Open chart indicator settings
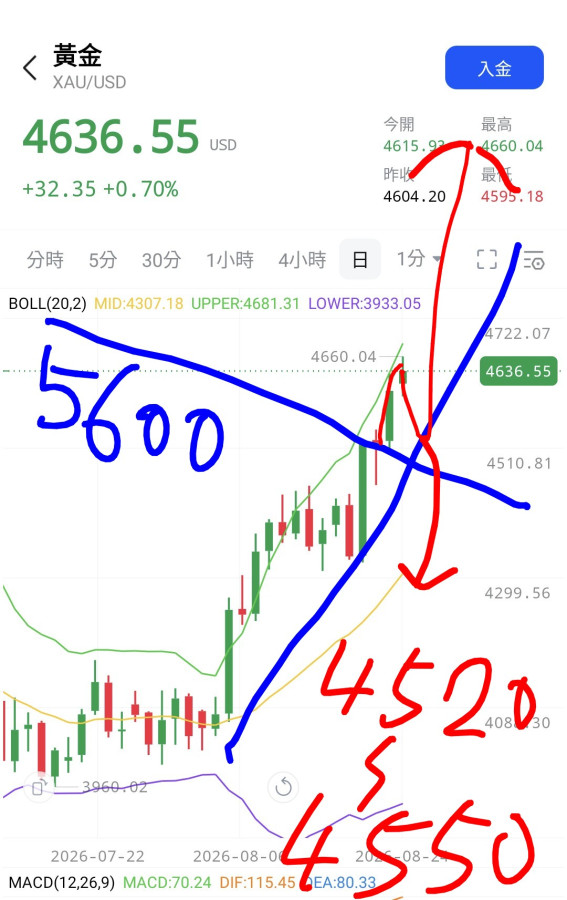Viewport: 567px width, 900px height. click(x=534, y=259)
